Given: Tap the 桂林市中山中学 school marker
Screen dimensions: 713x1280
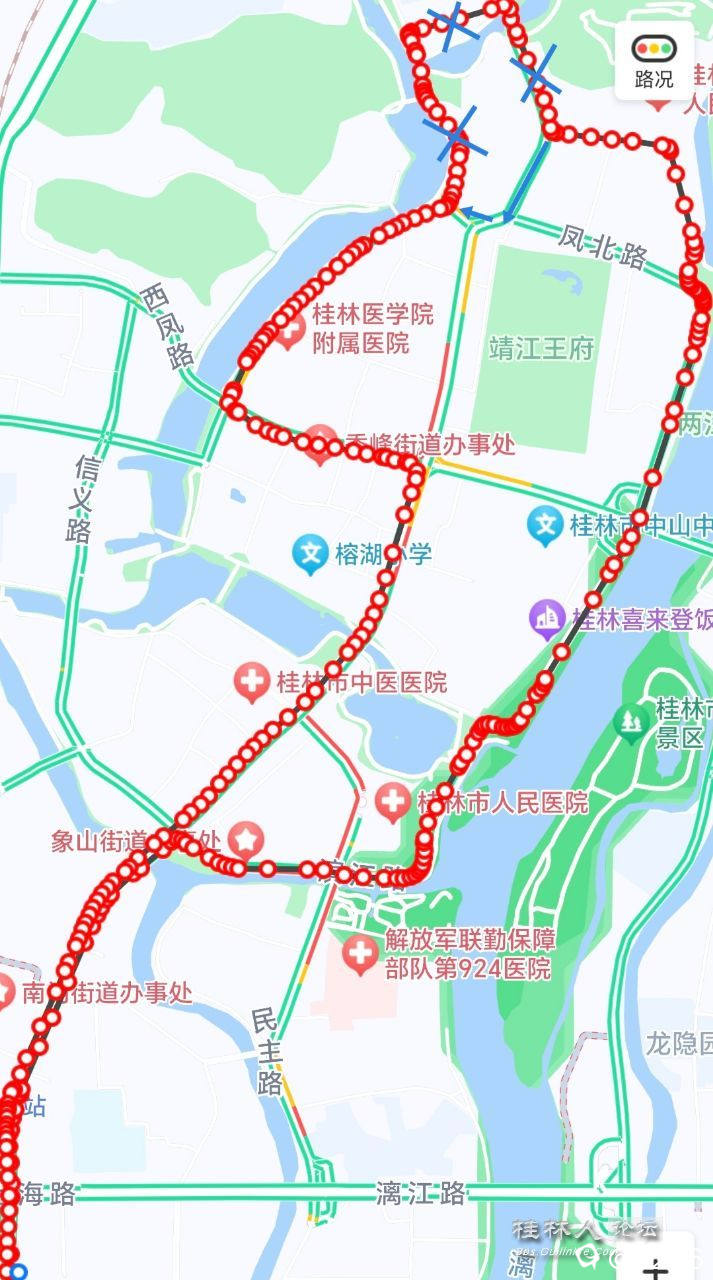Looking at the screenshot, I should 545,525.
